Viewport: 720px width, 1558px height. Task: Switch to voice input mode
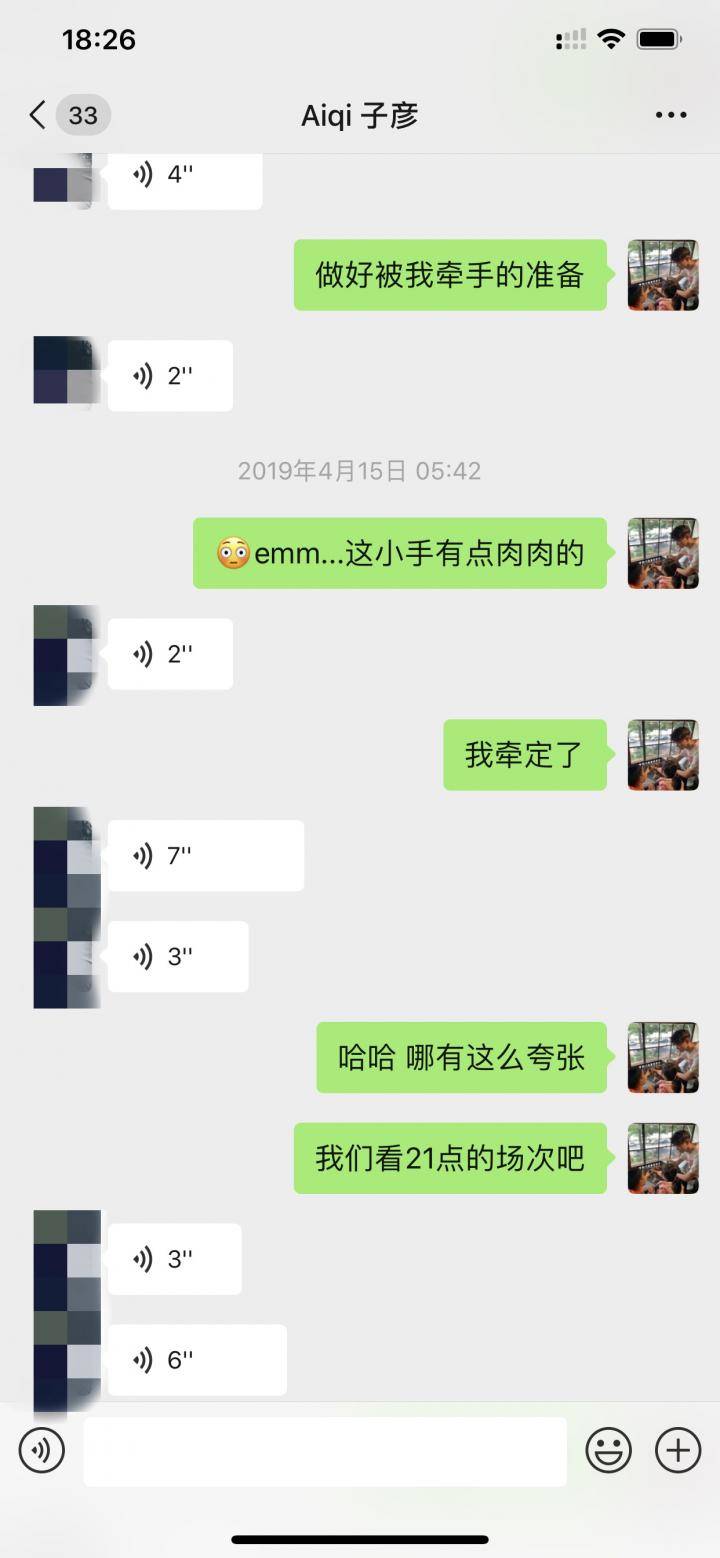(x=41, y=1451)
